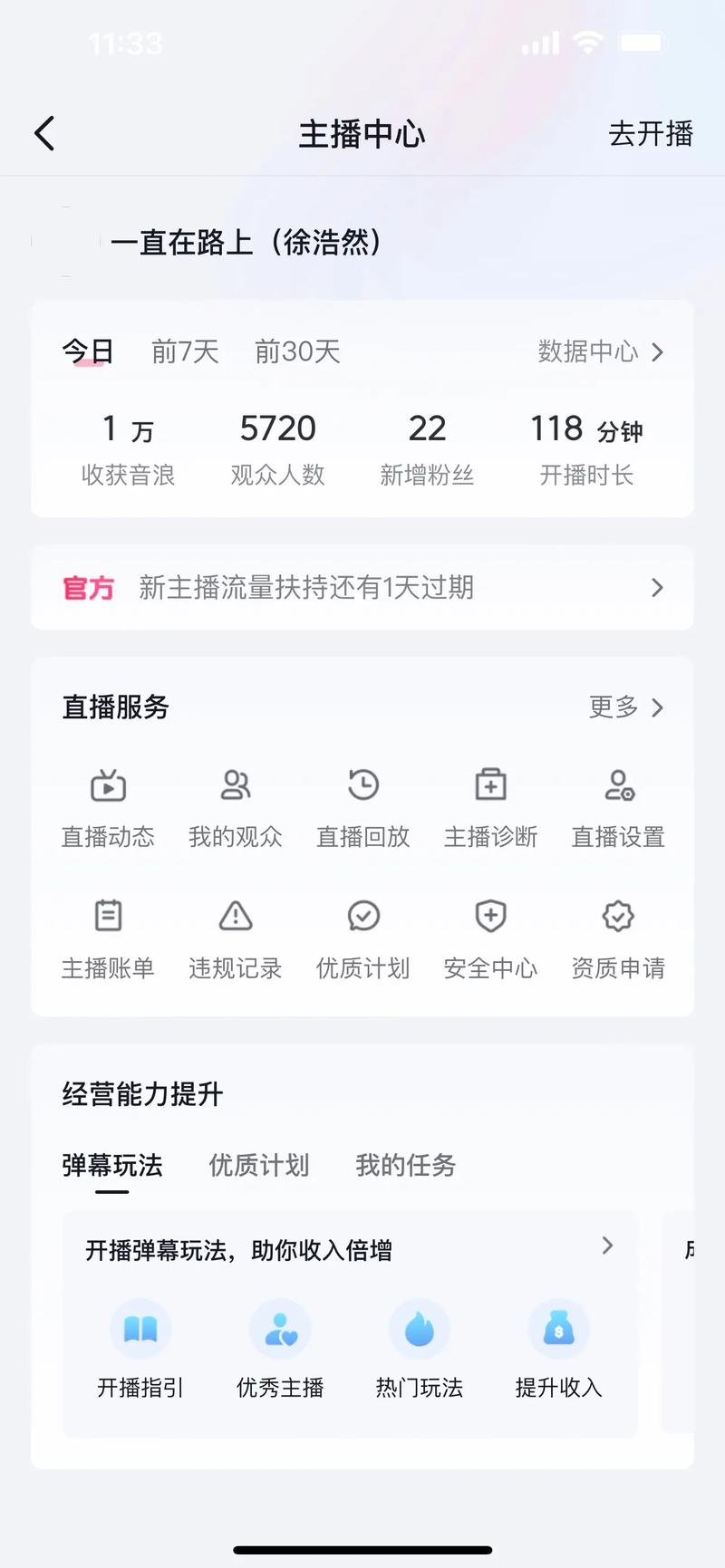725x1568 pixels.
Task: Open the 官方 traffic support notice
Action: 362,587
